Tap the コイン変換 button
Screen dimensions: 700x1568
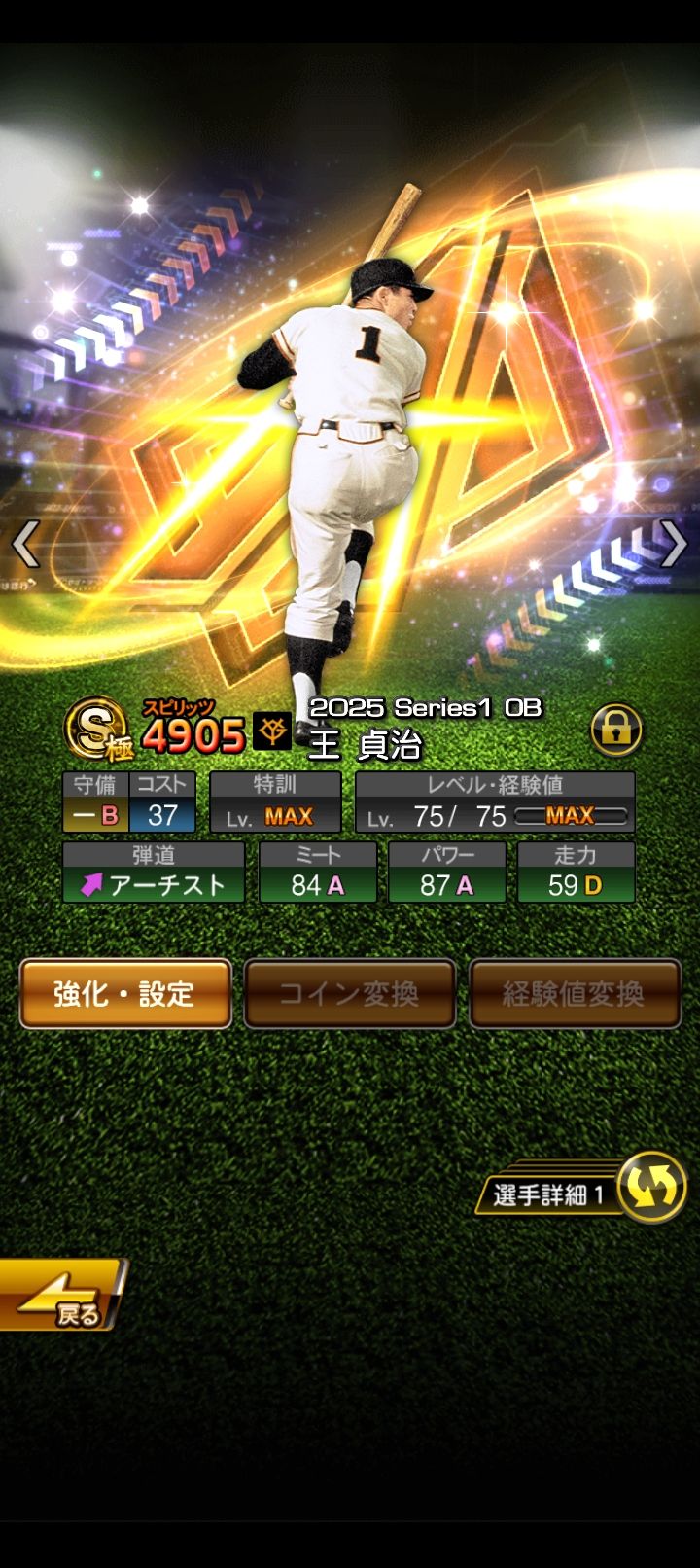(349, 993)
